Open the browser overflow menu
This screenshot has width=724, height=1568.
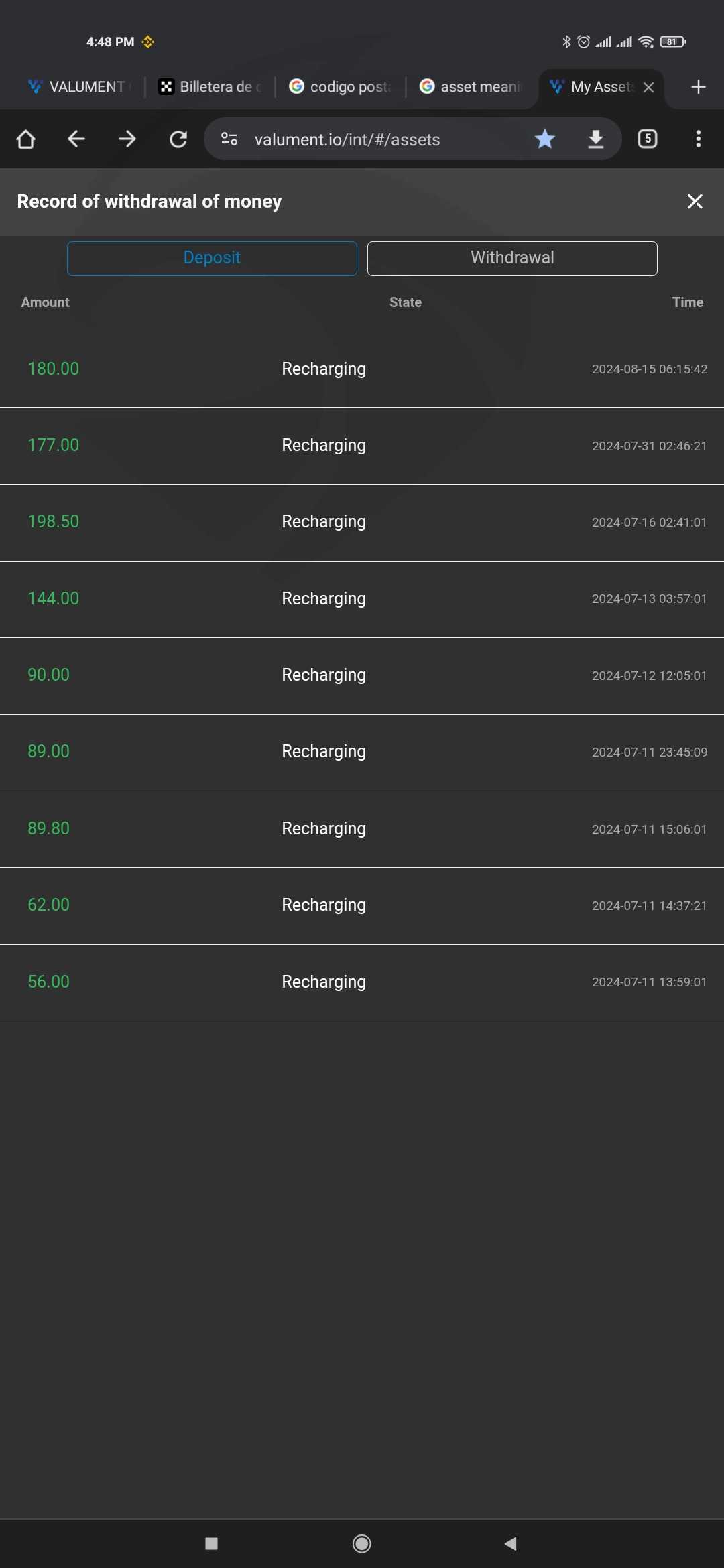point(699,139)
